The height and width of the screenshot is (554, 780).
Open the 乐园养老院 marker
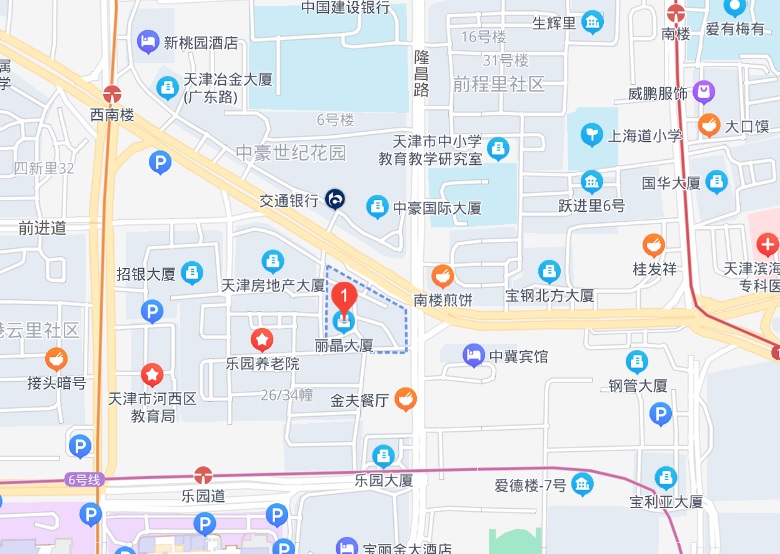tap(262, 340)
